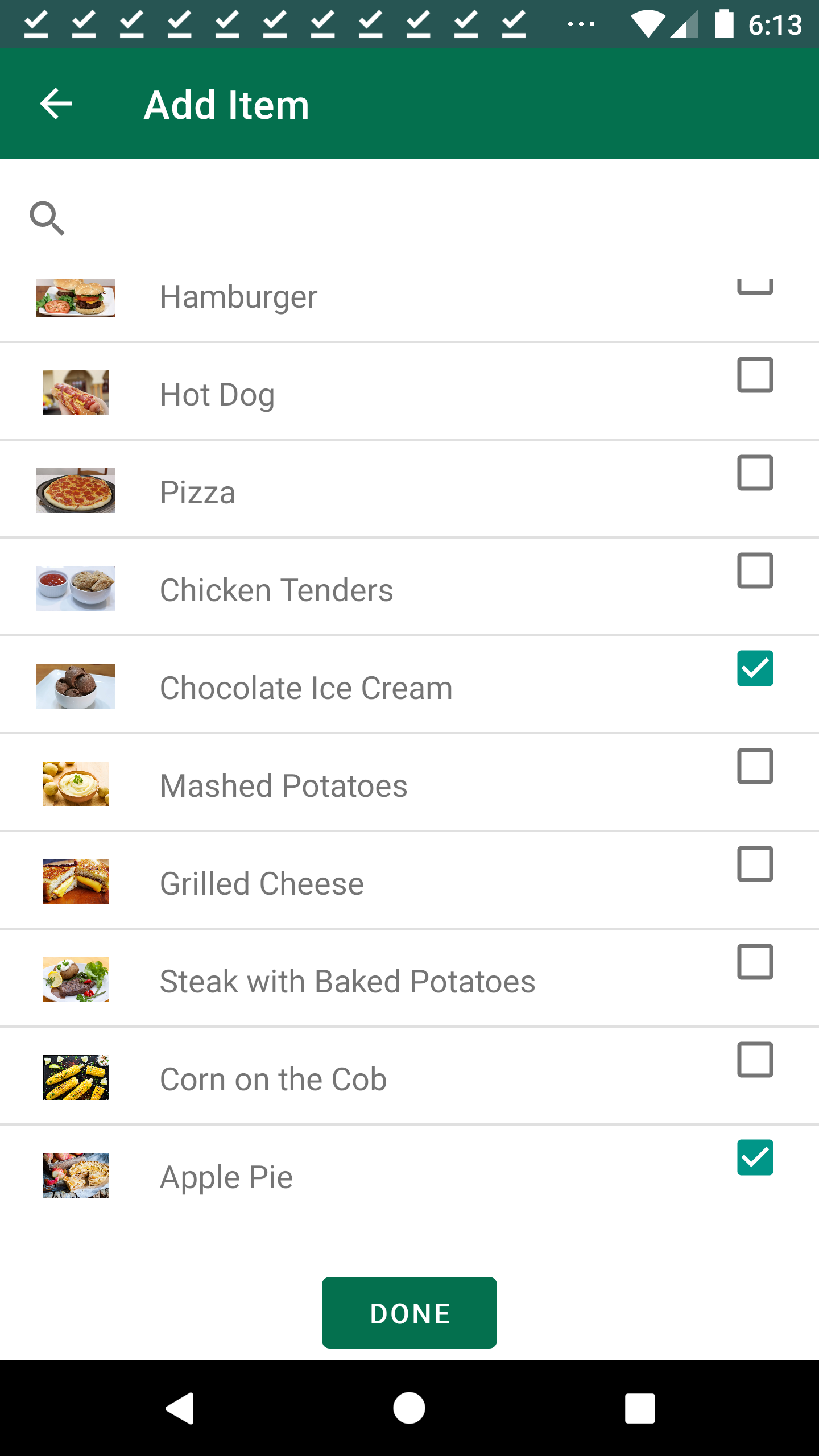Tick the Pizza checkbox
This screenshot has width=819, height=1456.
tap(754, 473)
